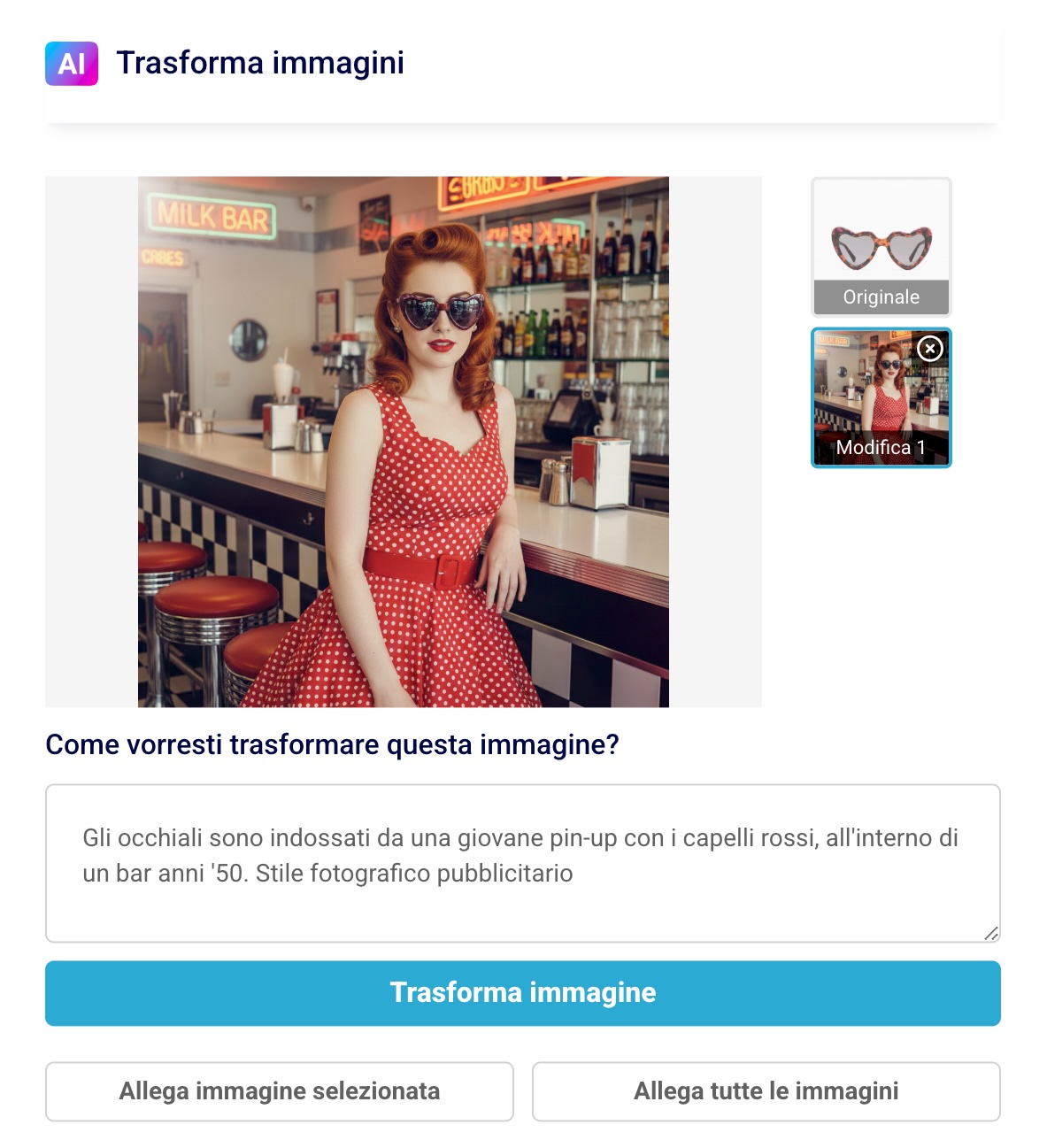The height and width of the screenshot is (1148, 1047).
Task: Attach the selected image via Allega immagine selezionata
Action: [x=280, y=1091]
